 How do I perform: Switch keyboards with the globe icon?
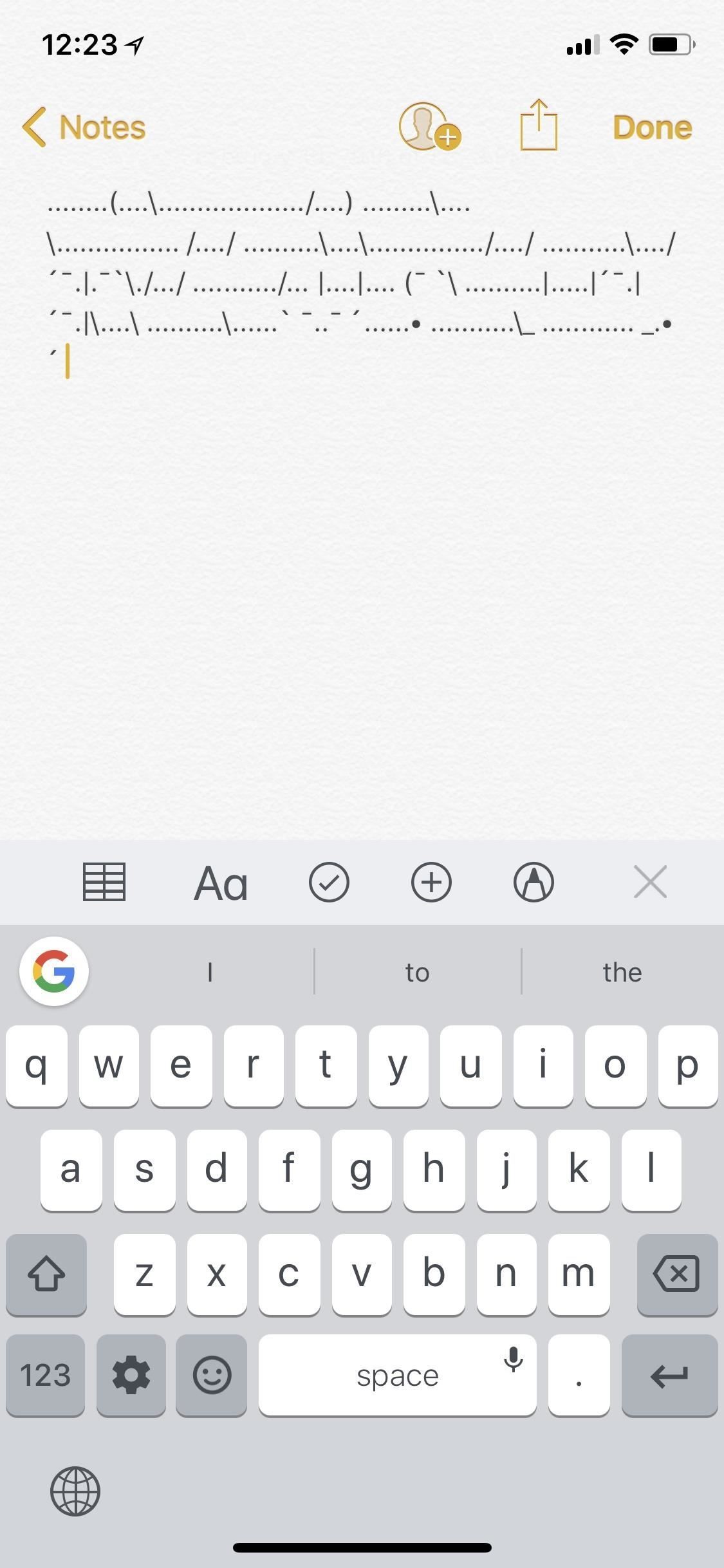[75, 1491]
